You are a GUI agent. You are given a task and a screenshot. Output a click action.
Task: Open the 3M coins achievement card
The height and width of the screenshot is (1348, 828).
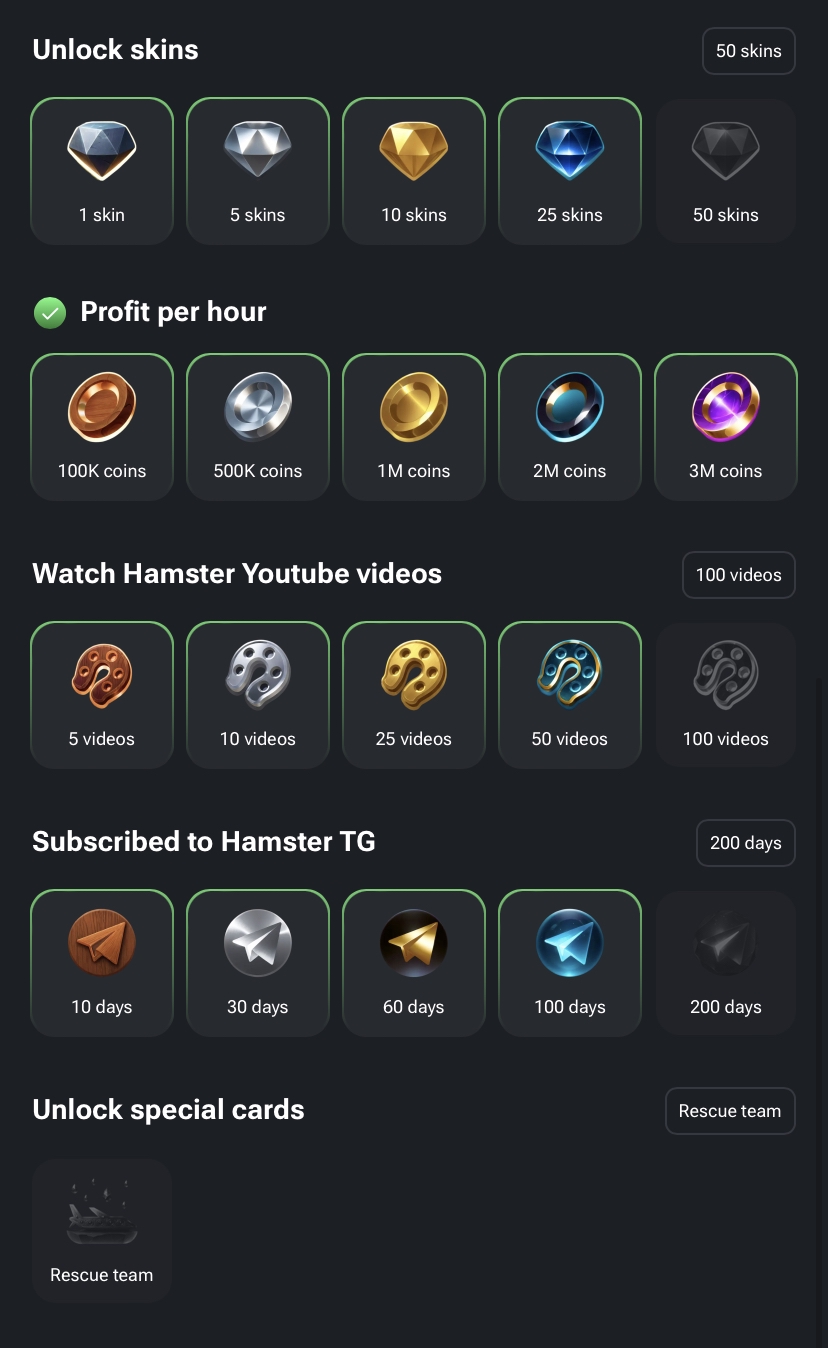(x=726, y=427)
